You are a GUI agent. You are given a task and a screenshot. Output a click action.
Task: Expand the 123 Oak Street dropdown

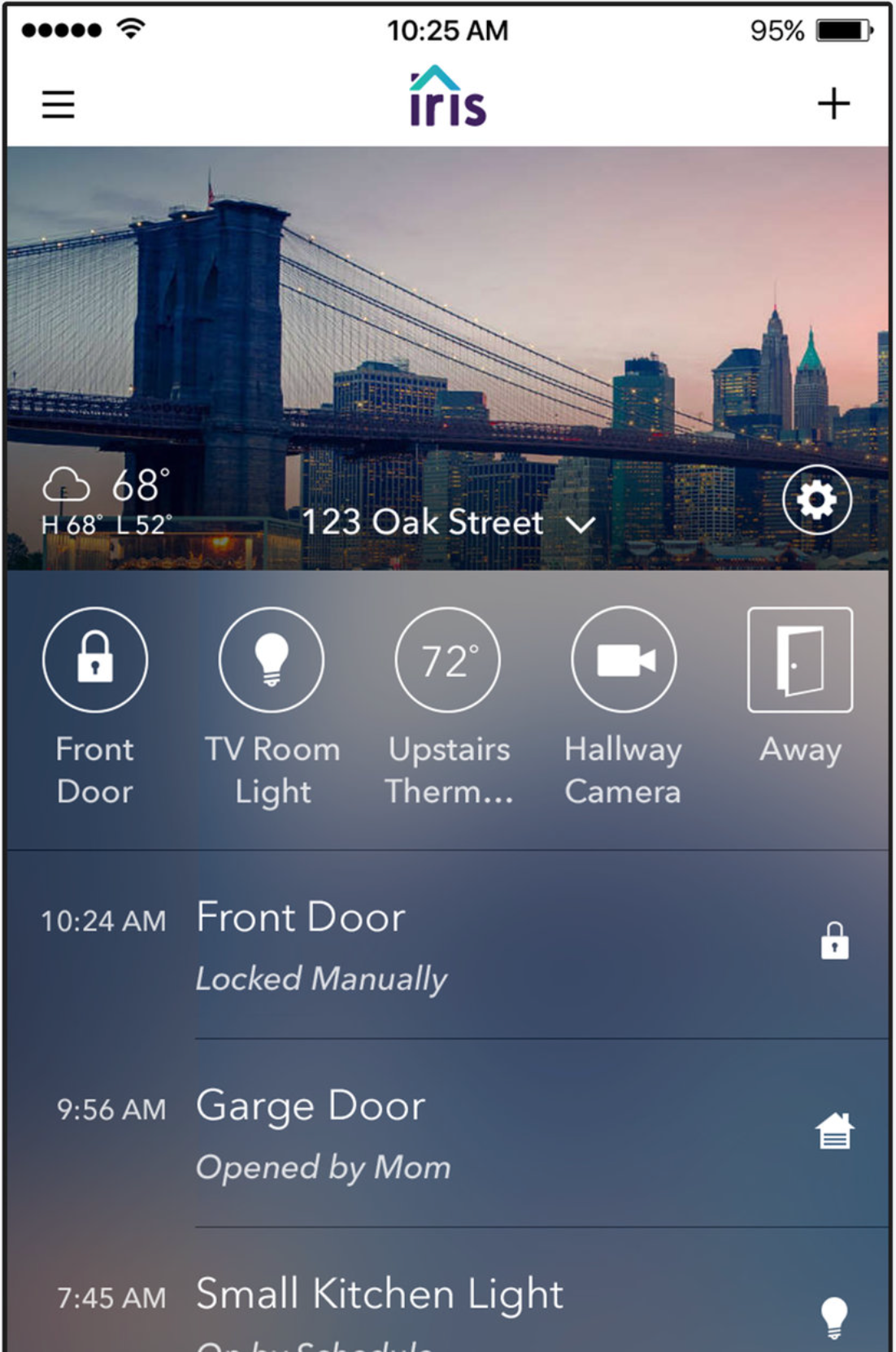click(449, 523)
